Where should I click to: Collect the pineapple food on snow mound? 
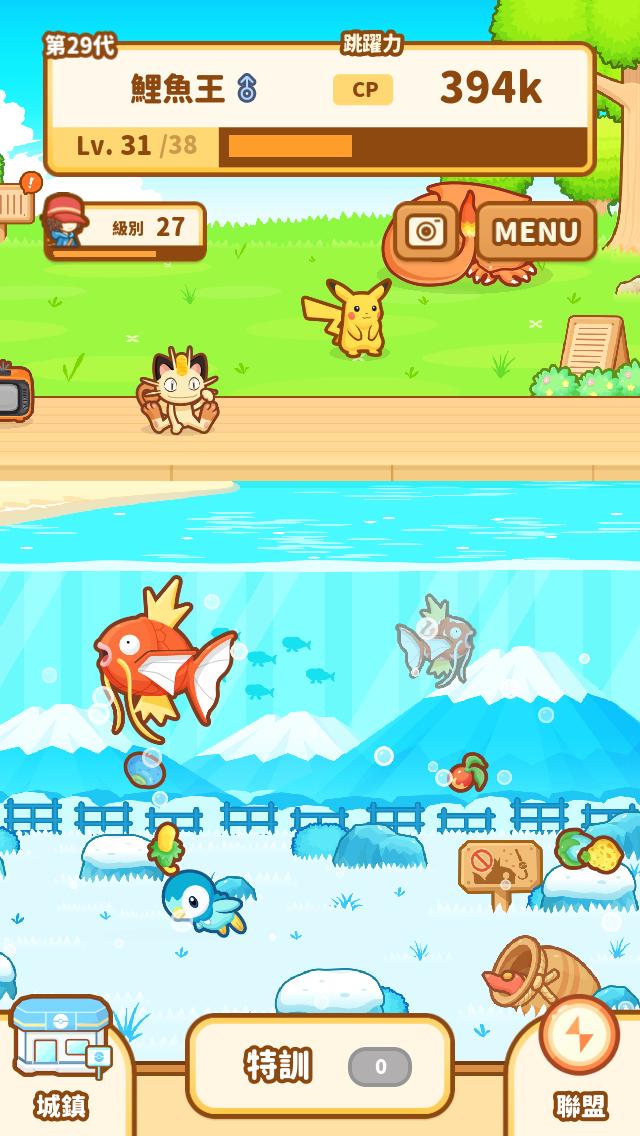click(600, 853)
